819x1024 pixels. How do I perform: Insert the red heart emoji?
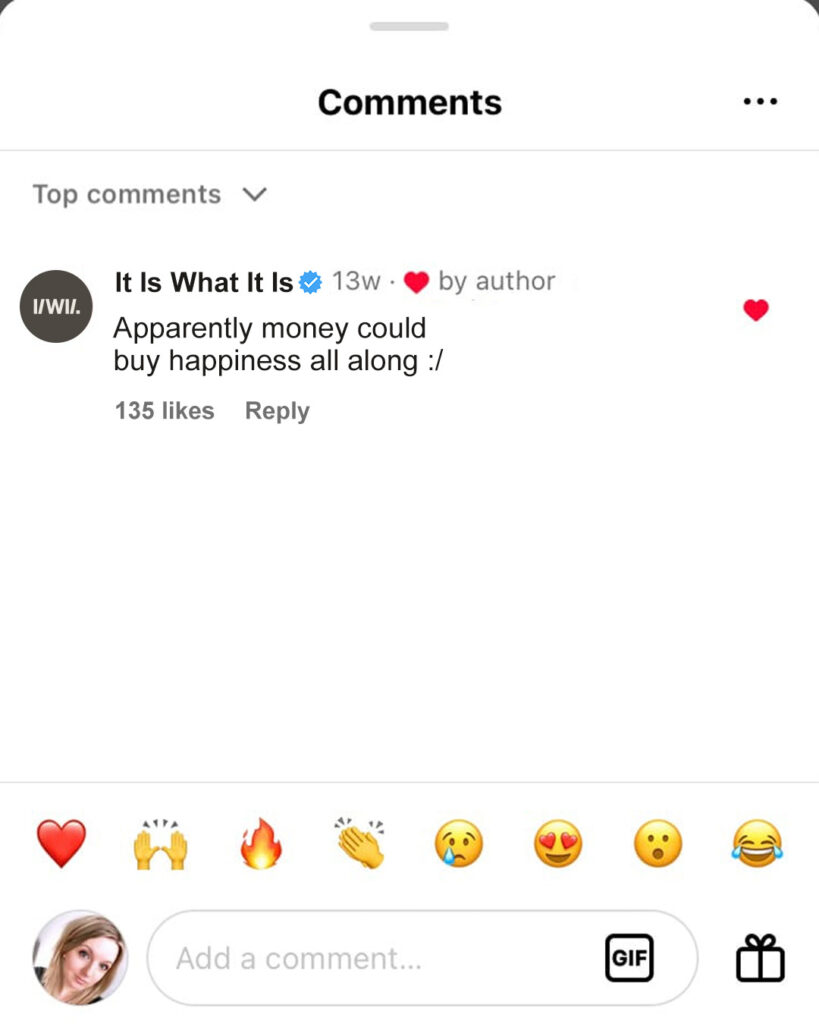click(x=61, y=843)
